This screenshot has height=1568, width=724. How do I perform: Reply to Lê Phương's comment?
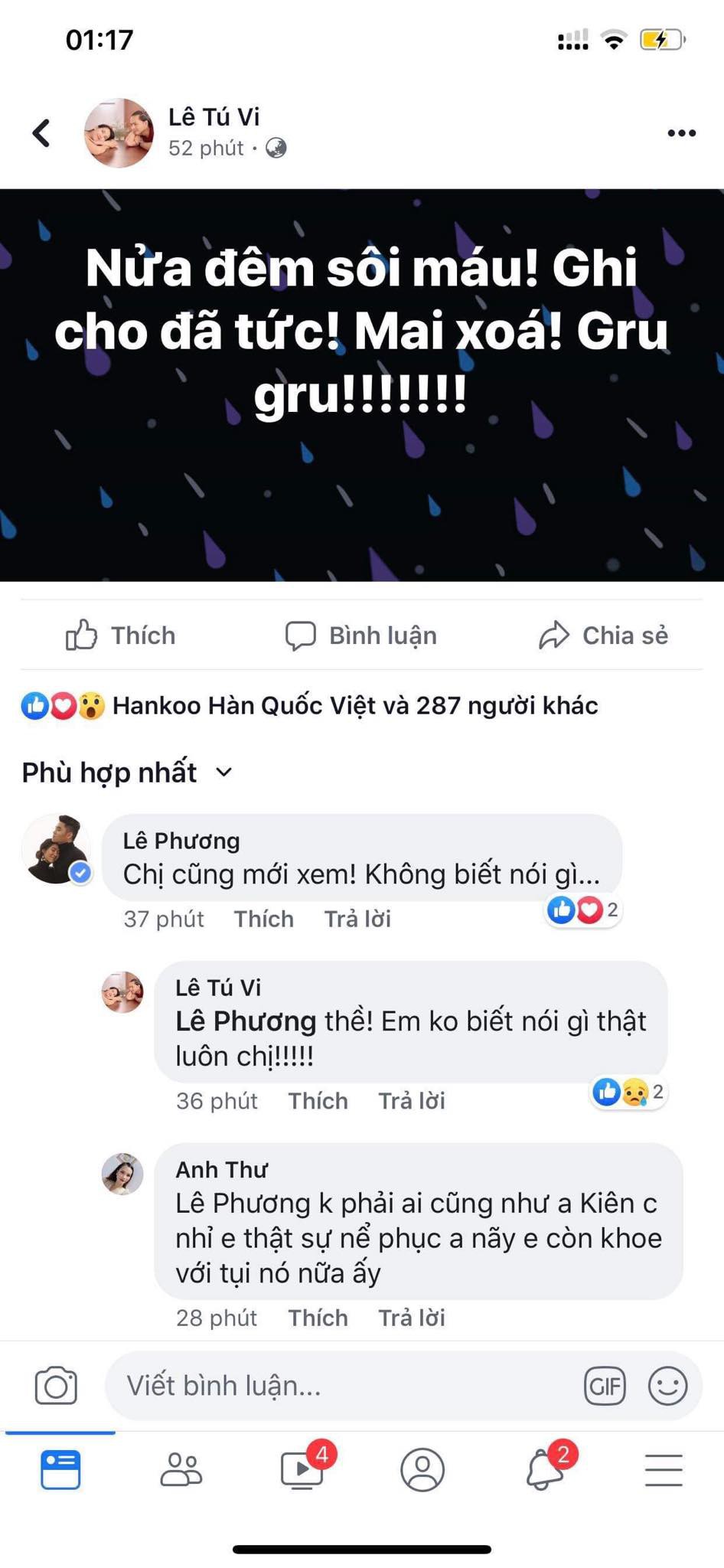pos(357,919)
